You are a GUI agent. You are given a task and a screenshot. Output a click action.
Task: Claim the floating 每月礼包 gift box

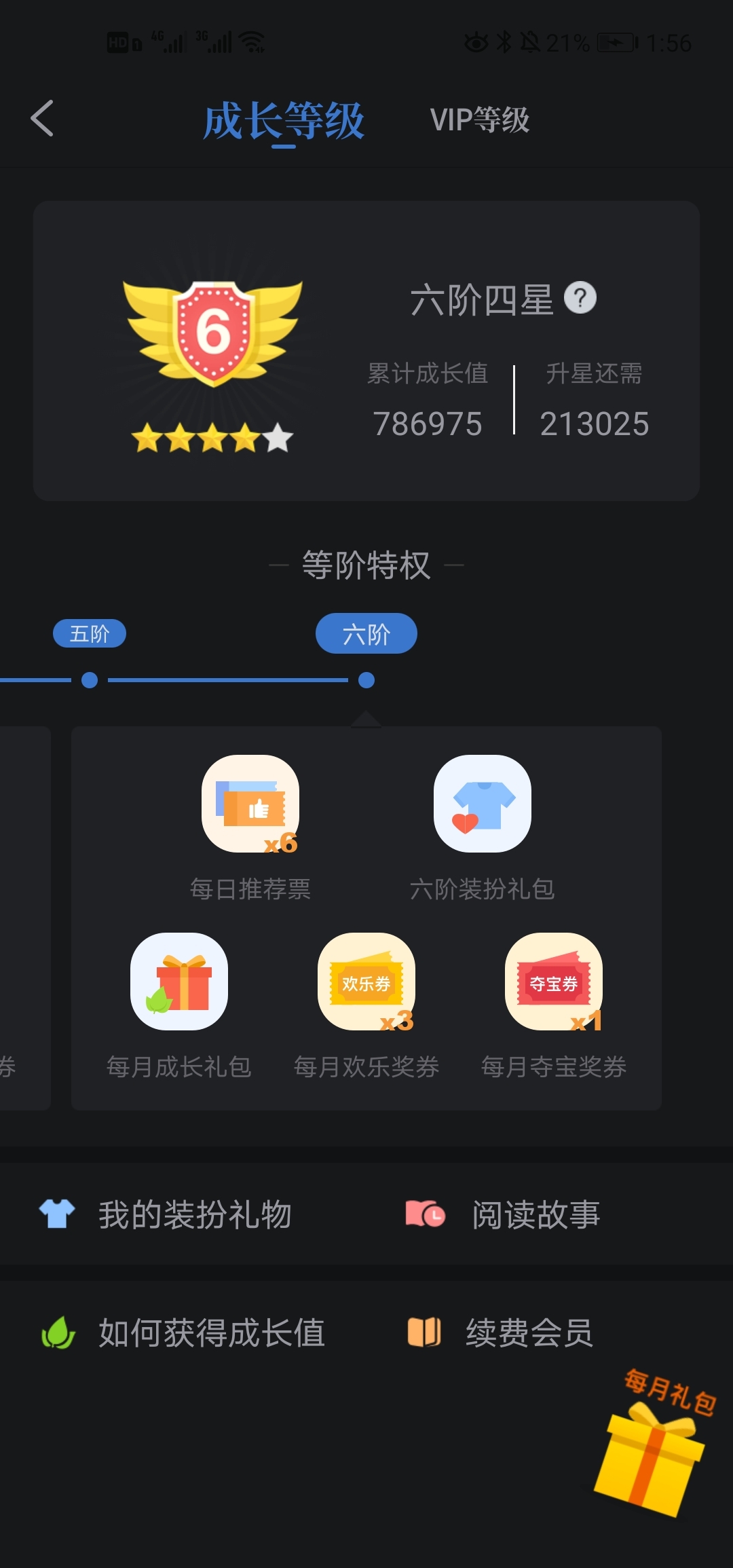coord(652,1453)
